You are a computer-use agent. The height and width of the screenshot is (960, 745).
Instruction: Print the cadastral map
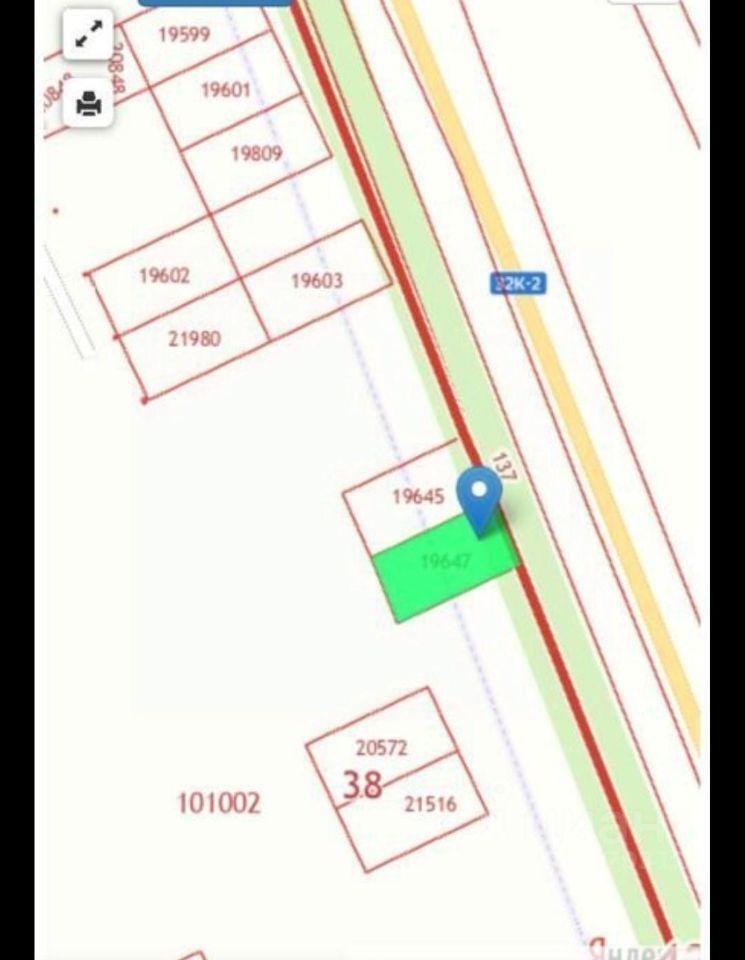click(88, 103)
